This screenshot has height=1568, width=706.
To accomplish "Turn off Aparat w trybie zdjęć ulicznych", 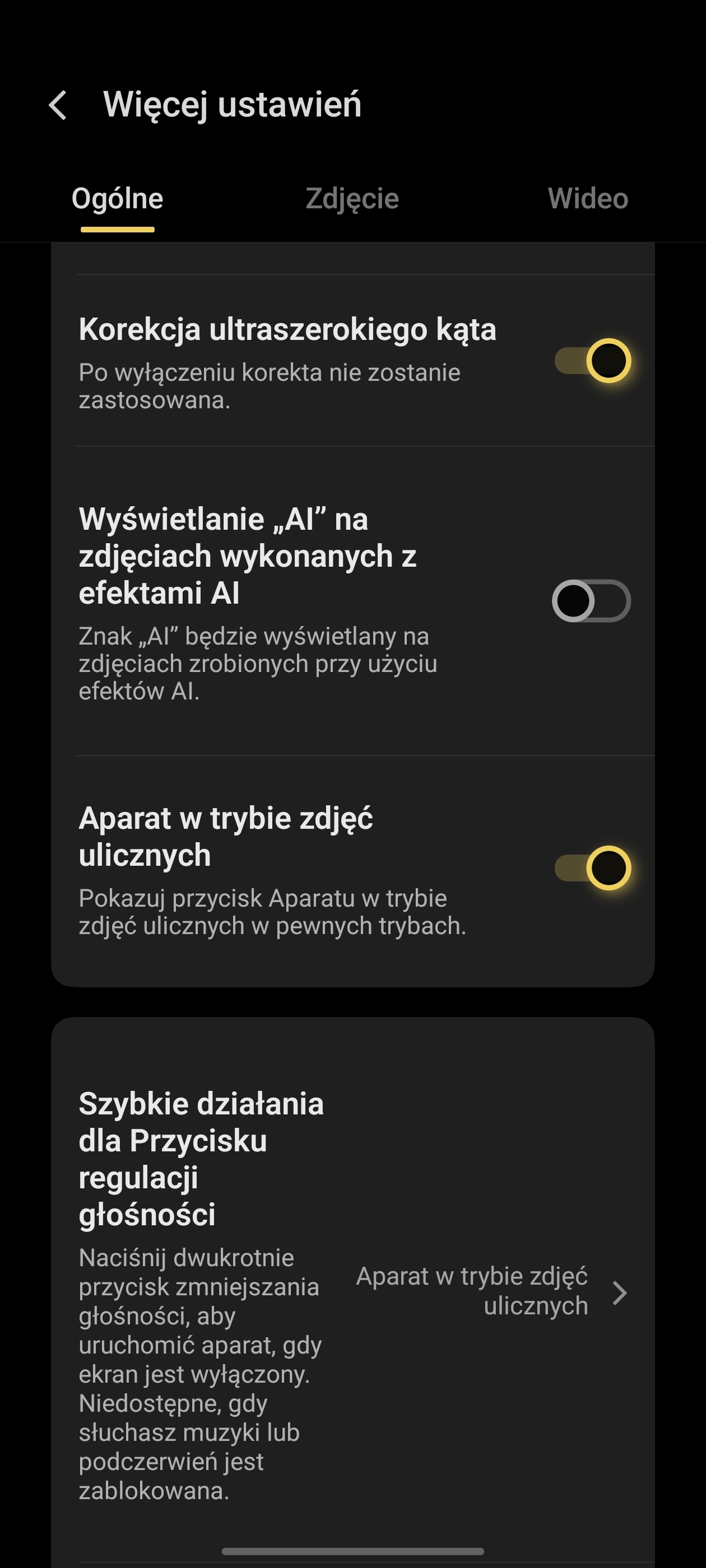I will click(x=592, y=868).
